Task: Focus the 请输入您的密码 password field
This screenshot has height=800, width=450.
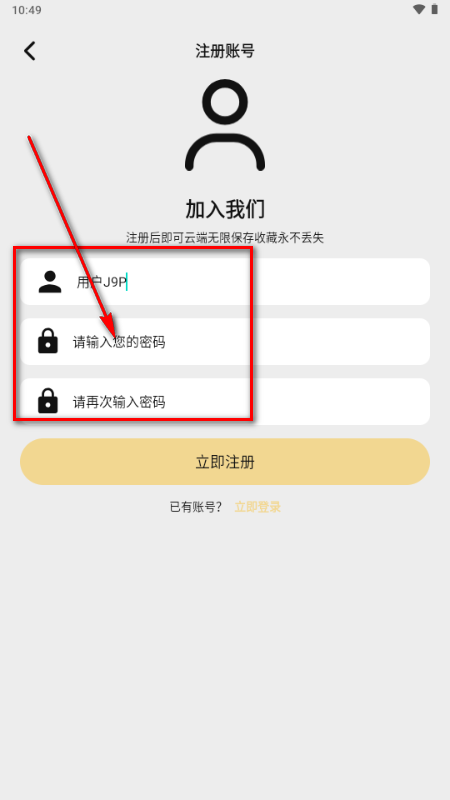Action: point(225,342)
